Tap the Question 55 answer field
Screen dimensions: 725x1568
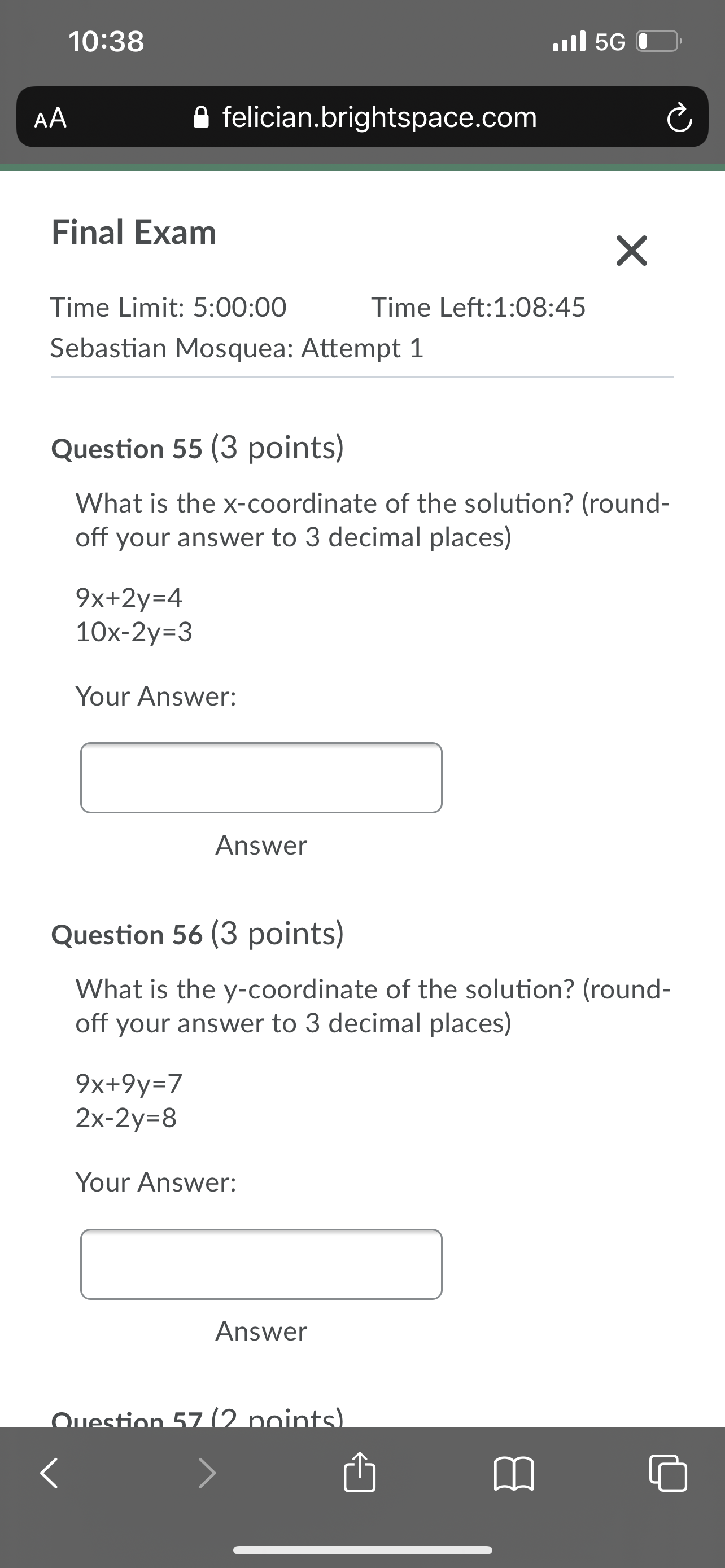pos(261,777)
